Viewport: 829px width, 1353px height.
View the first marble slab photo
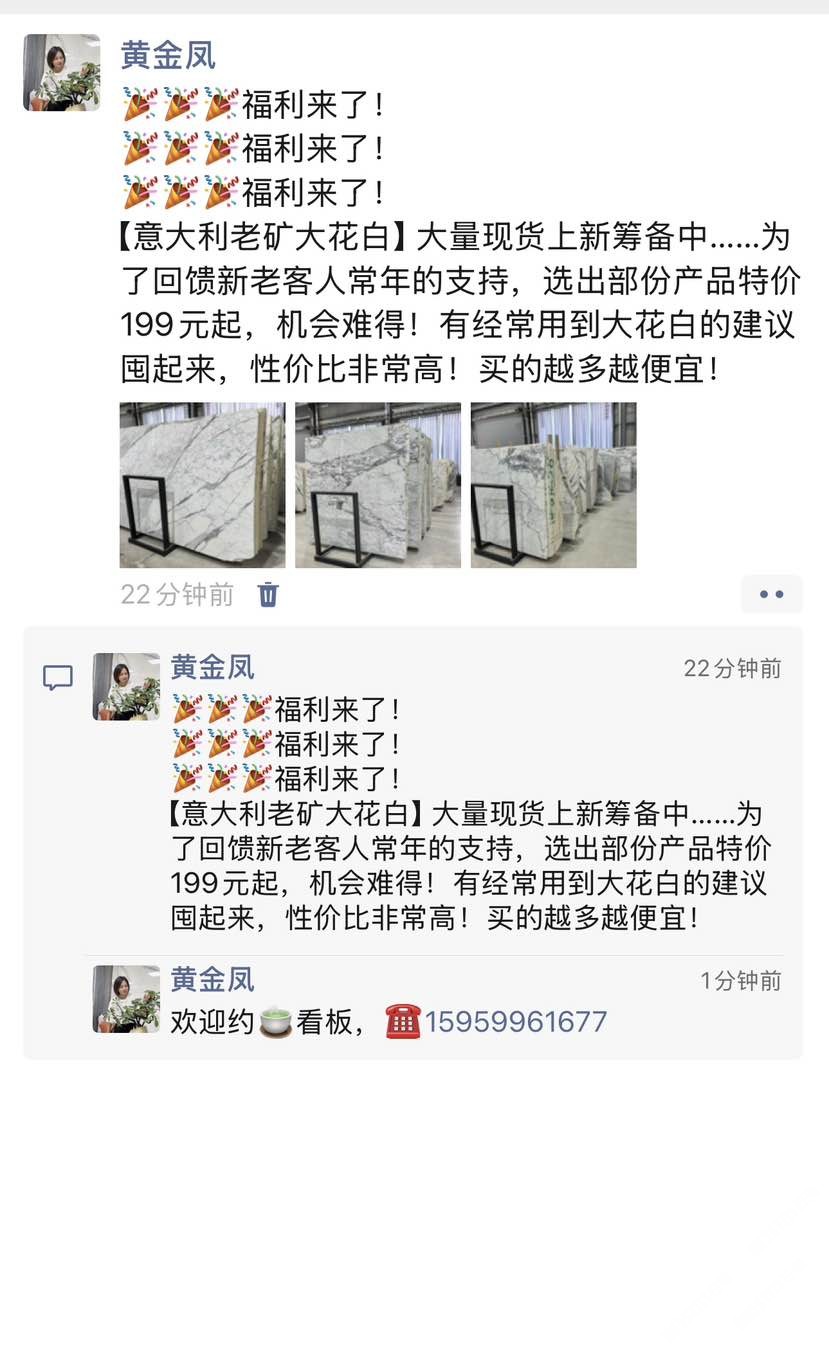pos(202,485)
